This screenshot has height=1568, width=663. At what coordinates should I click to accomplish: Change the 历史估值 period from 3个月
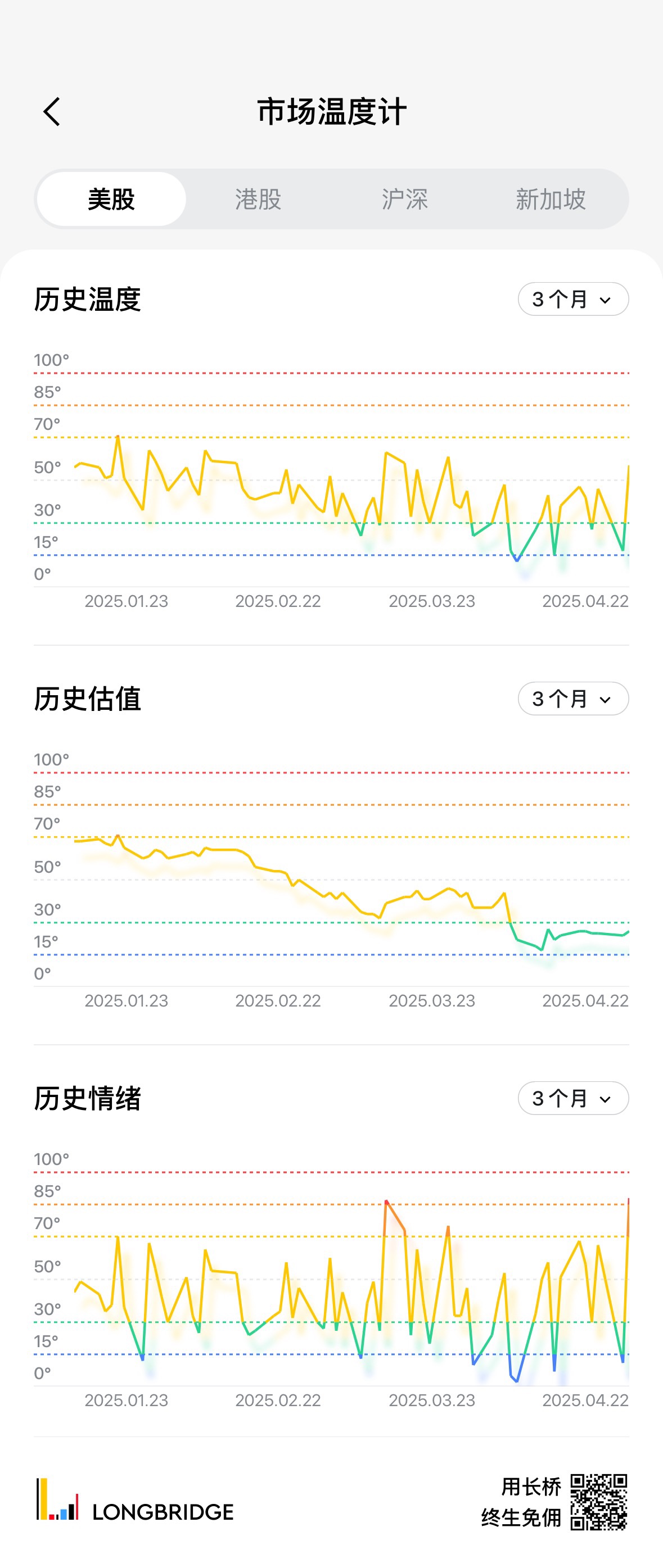point(573,699)
